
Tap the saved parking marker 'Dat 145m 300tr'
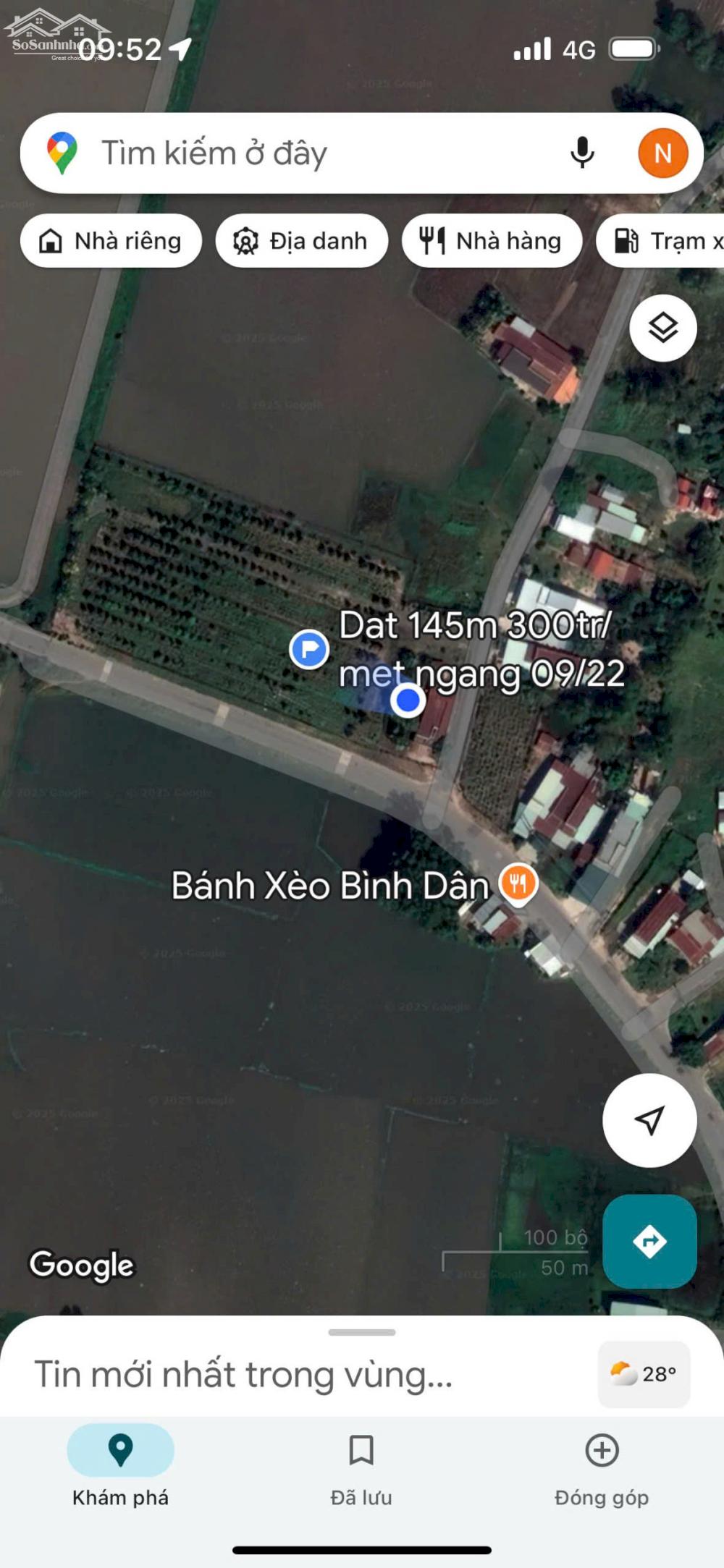click(x=310, y=649)
